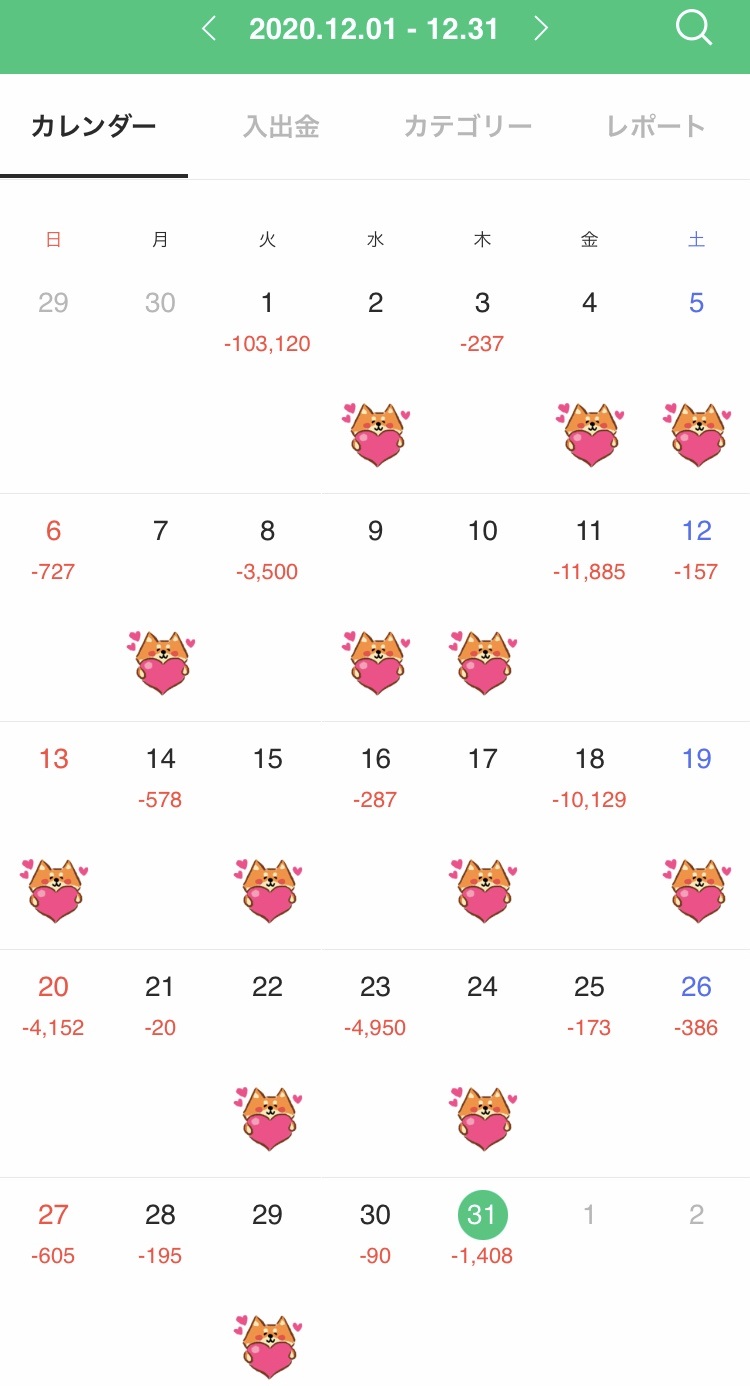Open December 23 with -4,950
Screen dimensions: 750x1386
pyautogui.click(x=375, y=1006)
